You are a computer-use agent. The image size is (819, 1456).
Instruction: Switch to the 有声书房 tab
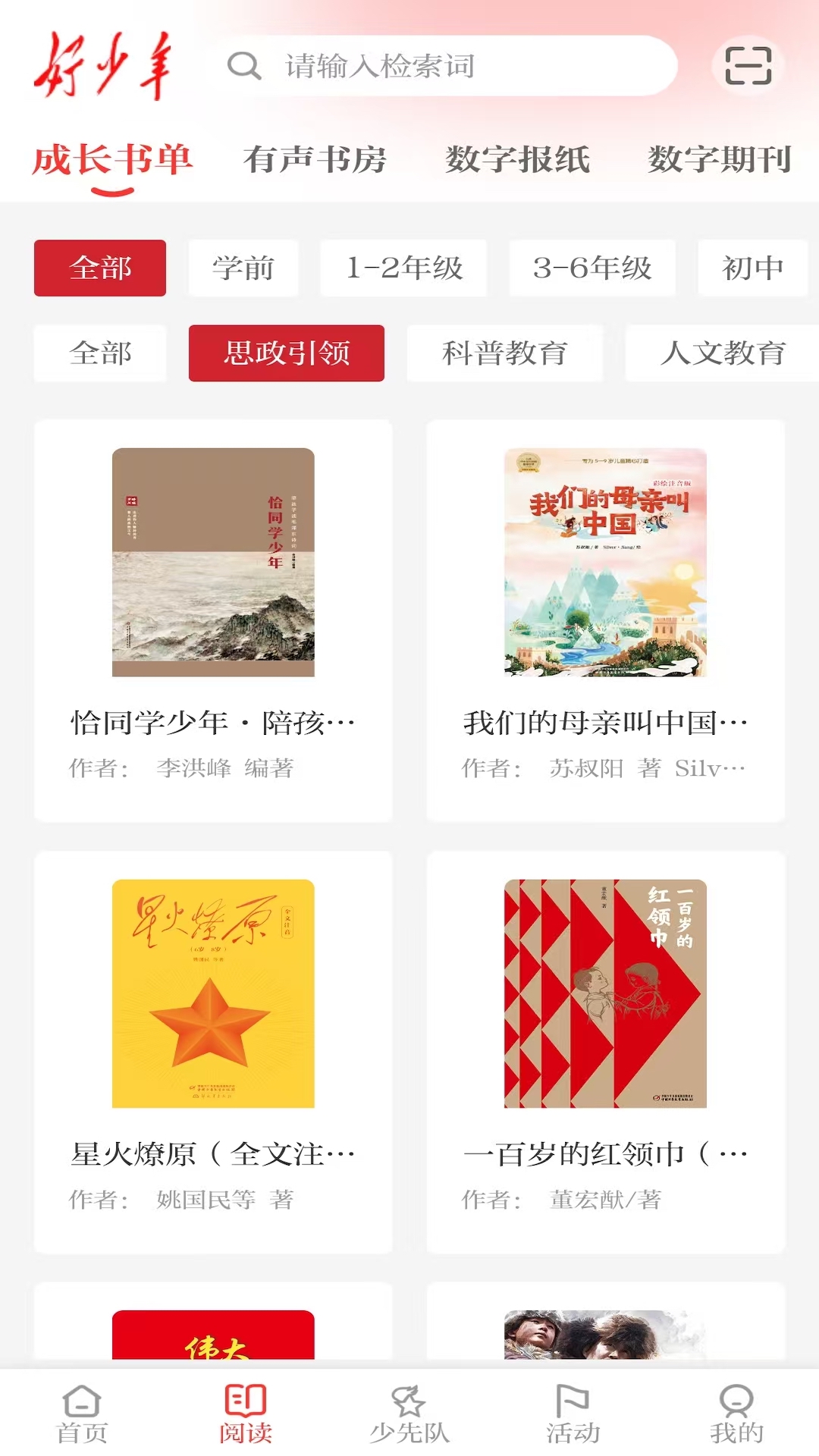point(315,160)
